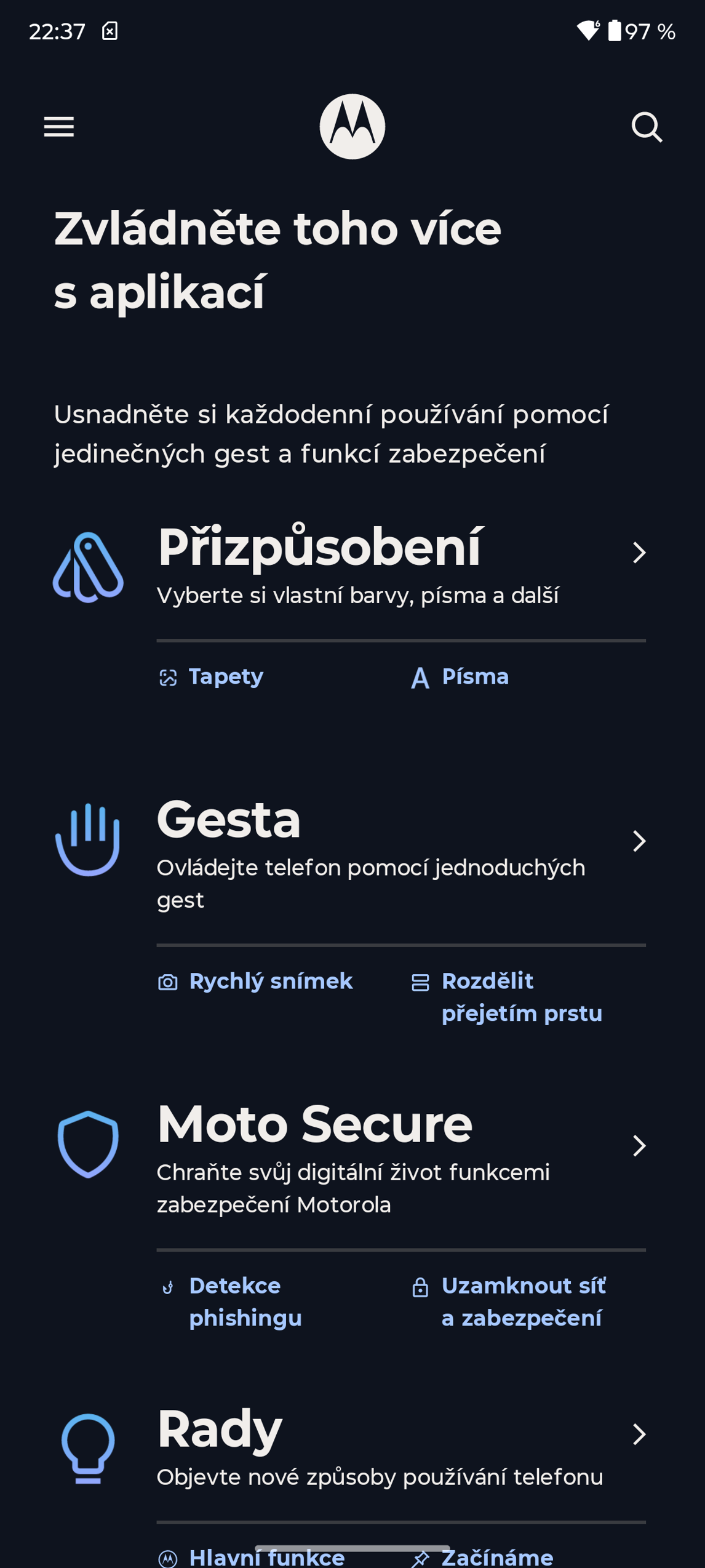Open Rozdělit přejetím prstu
705x1568 pixels.
[520, 997]
